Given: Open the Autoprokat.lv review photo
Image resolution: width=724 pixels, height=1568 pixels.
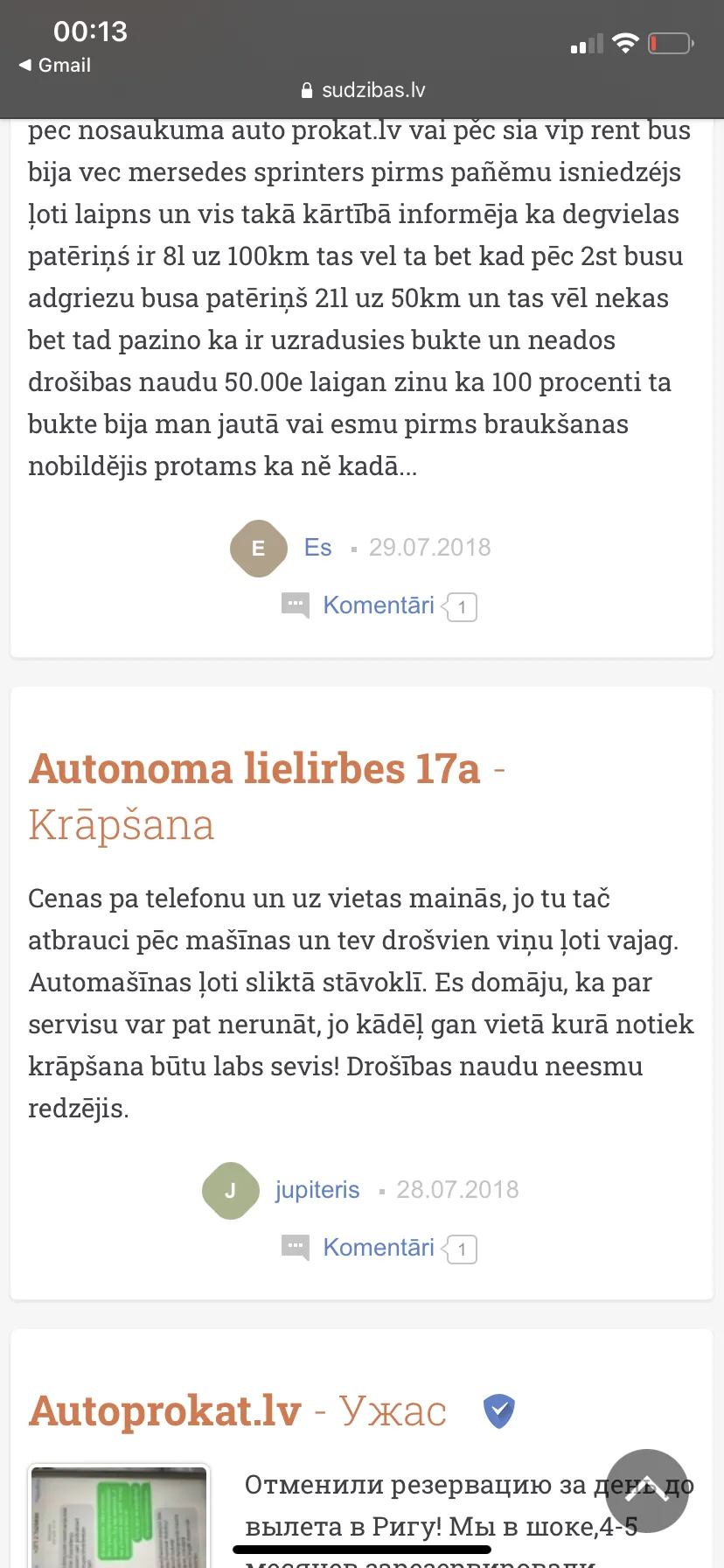Looking at the screenshot, I should [x=119, y=1515].
